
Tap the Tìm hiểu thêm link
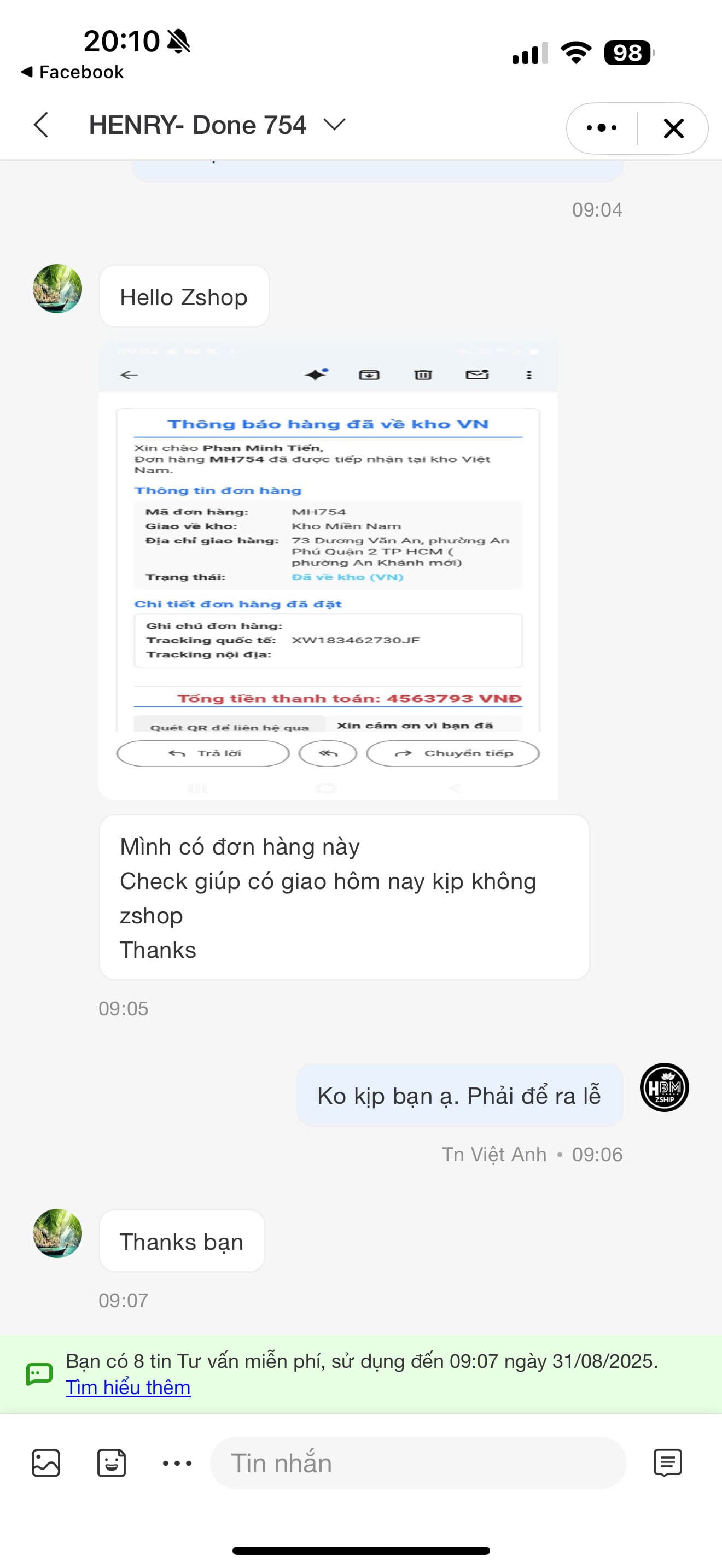coord(128,1387)
